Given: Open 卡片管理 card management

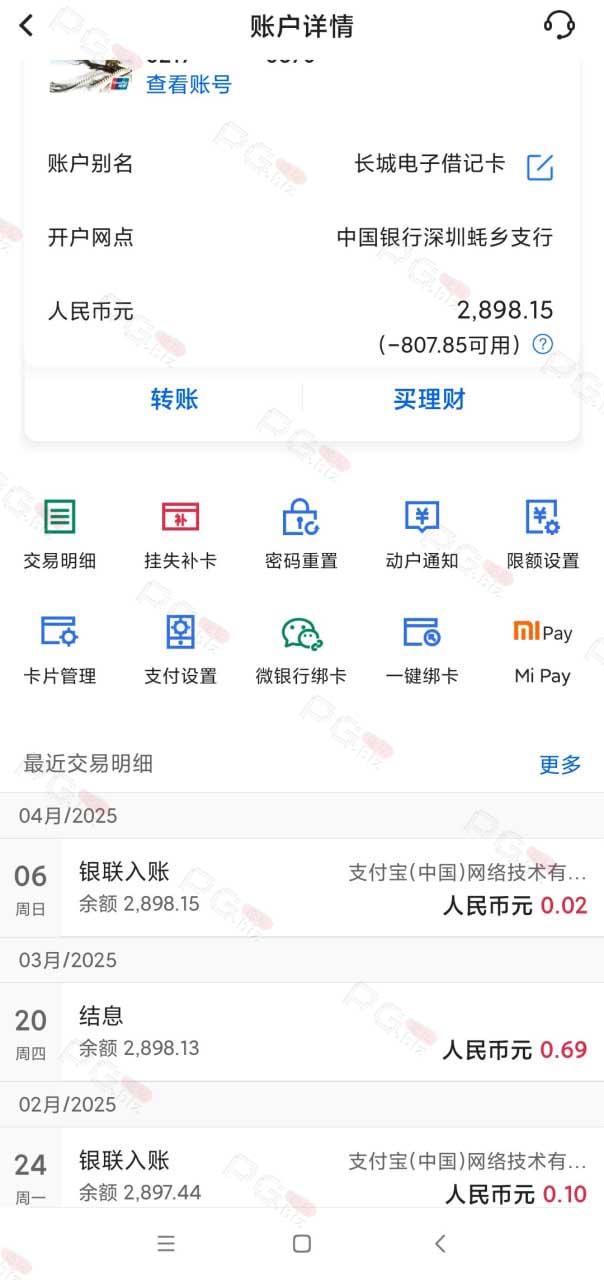Looking at the screenshot, I should 60,651.
